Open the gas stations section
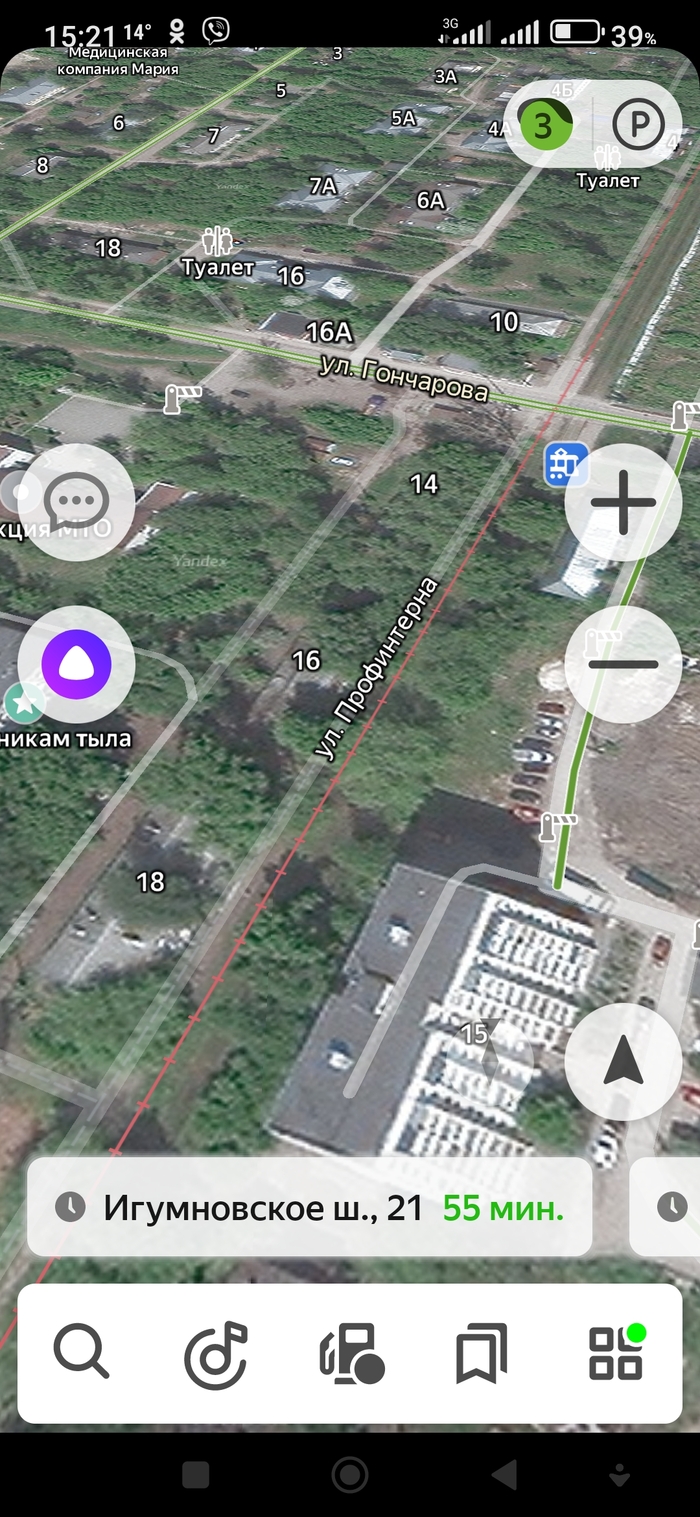The image size is (700, 1517). point(350,1353)
